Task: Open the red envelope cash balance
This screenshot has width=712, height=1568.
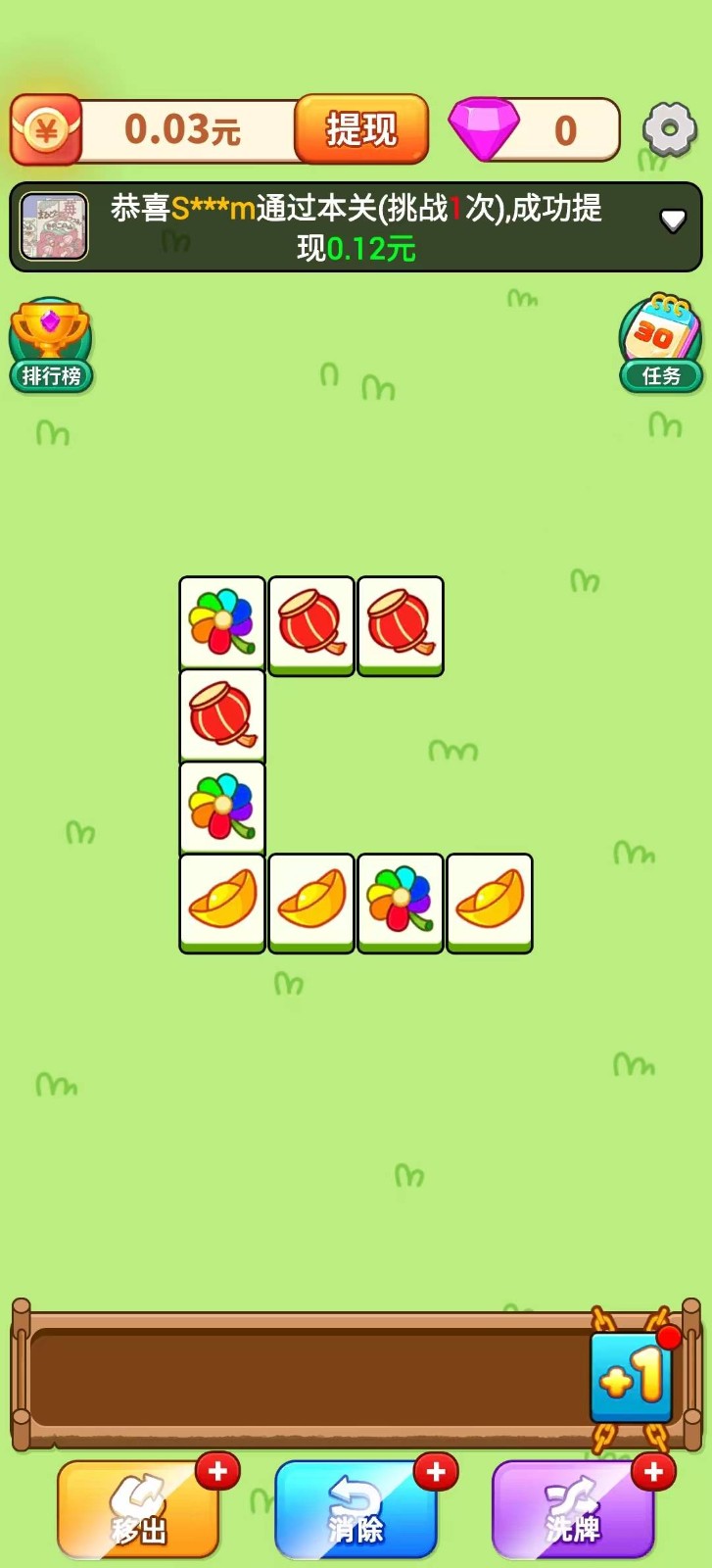Action: (46, 129)
